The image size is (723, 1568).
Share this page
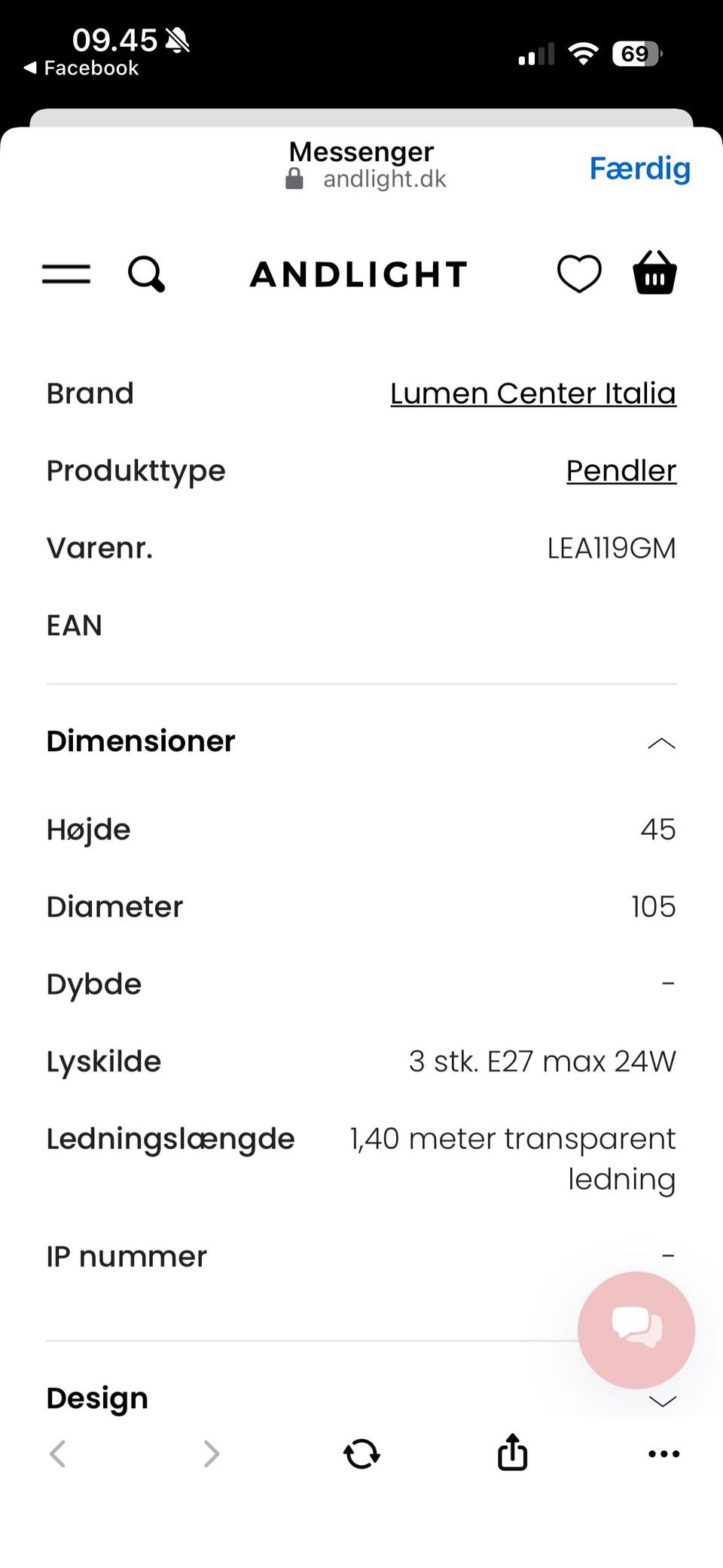[512, 1452]
